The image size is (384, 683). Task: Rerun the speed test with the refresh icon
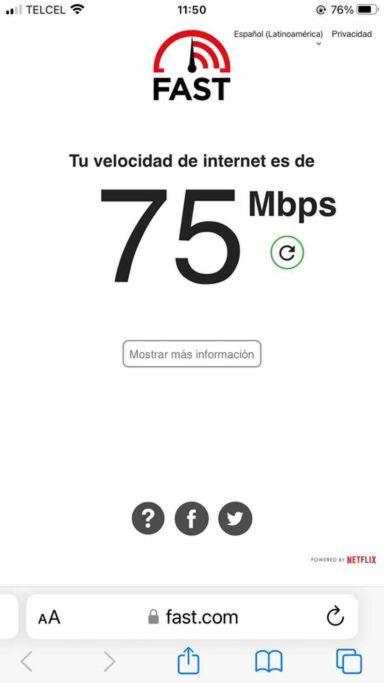pos(287,253)
